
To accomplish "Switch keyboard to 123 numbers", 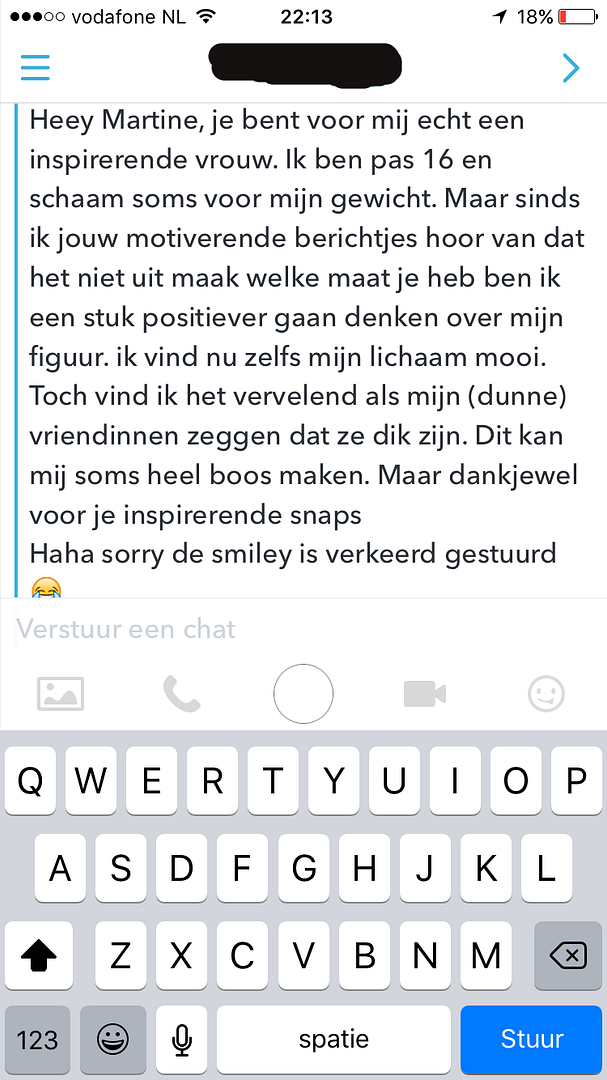I will point(37,1040).
